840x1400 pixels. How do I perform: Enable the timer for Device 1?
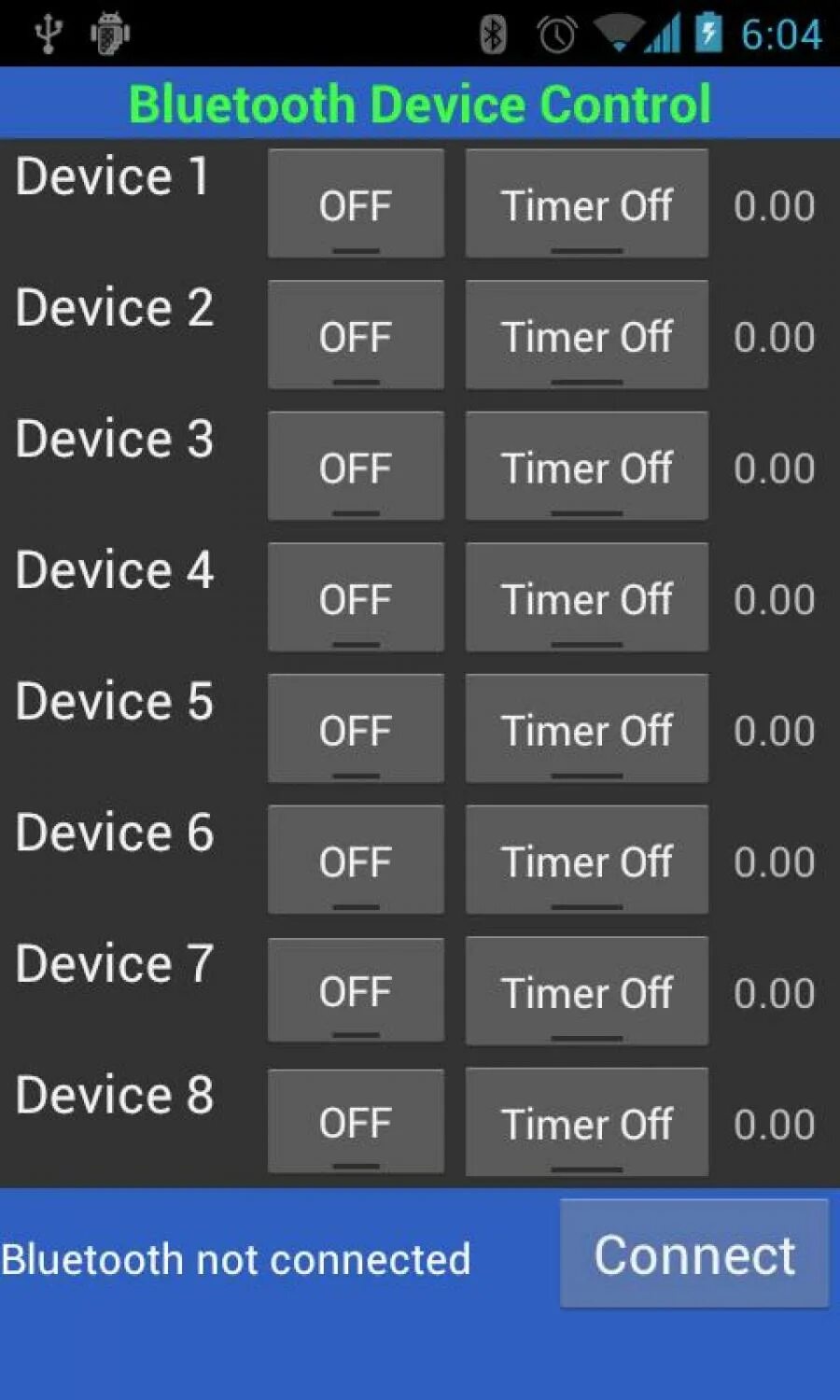coord(586,203)
